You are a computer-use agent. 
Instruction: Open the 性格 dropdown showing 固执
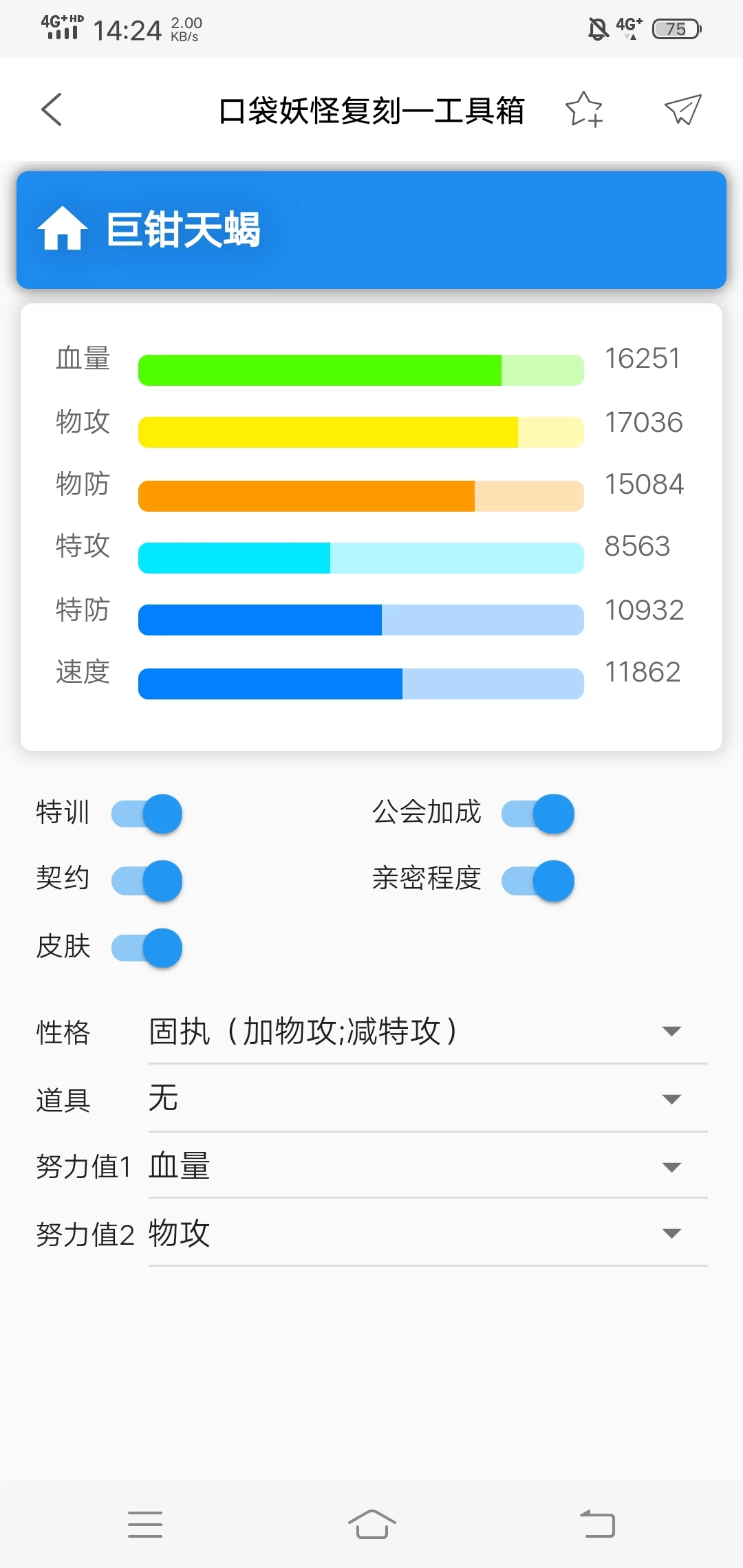427,1032
